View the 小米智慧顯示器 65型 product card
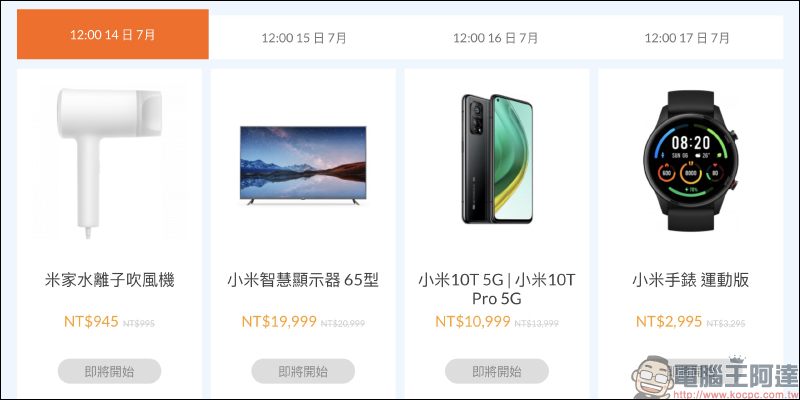 [303, 166]
